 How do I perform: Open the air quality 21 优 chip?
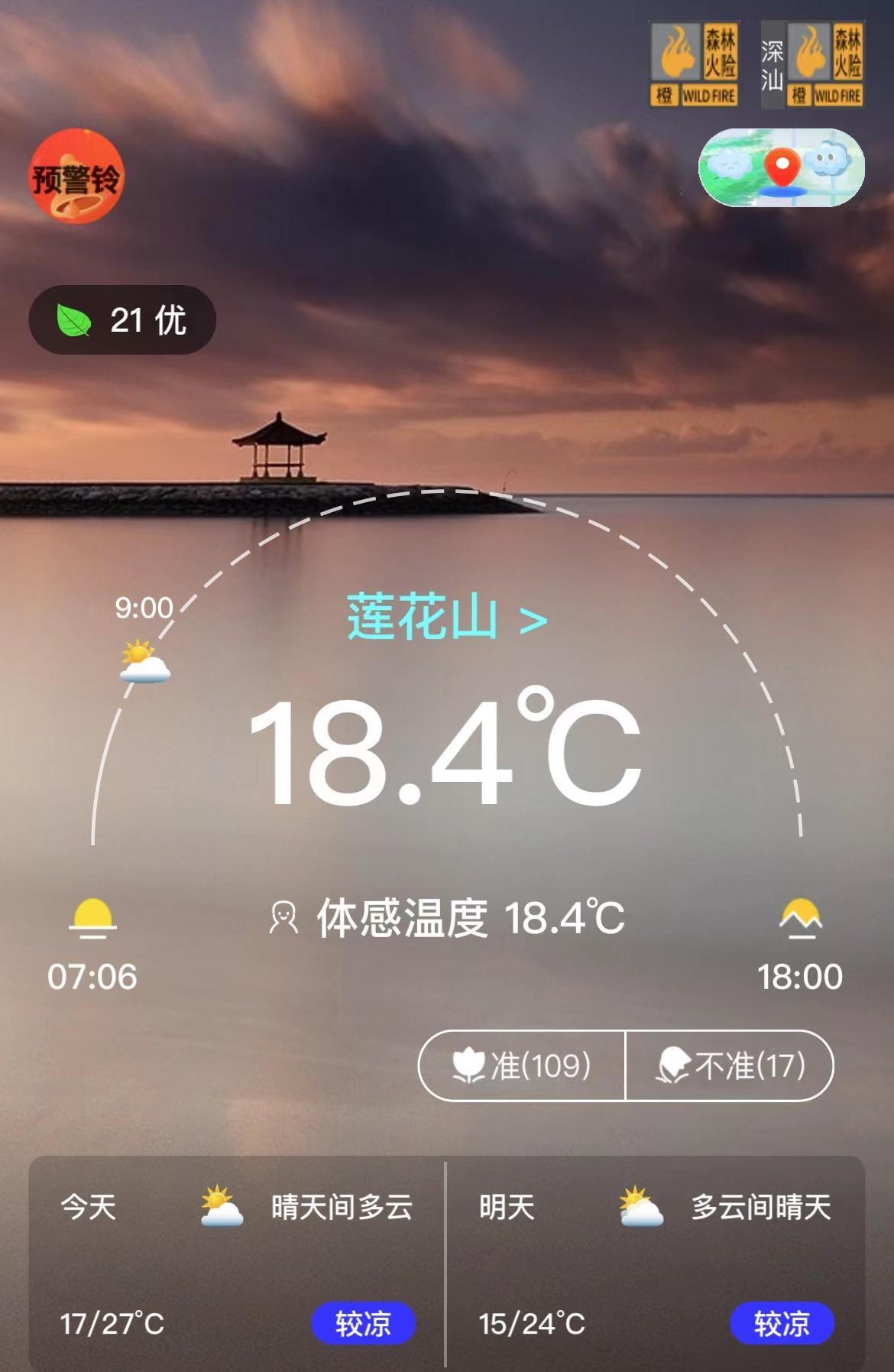122,319
